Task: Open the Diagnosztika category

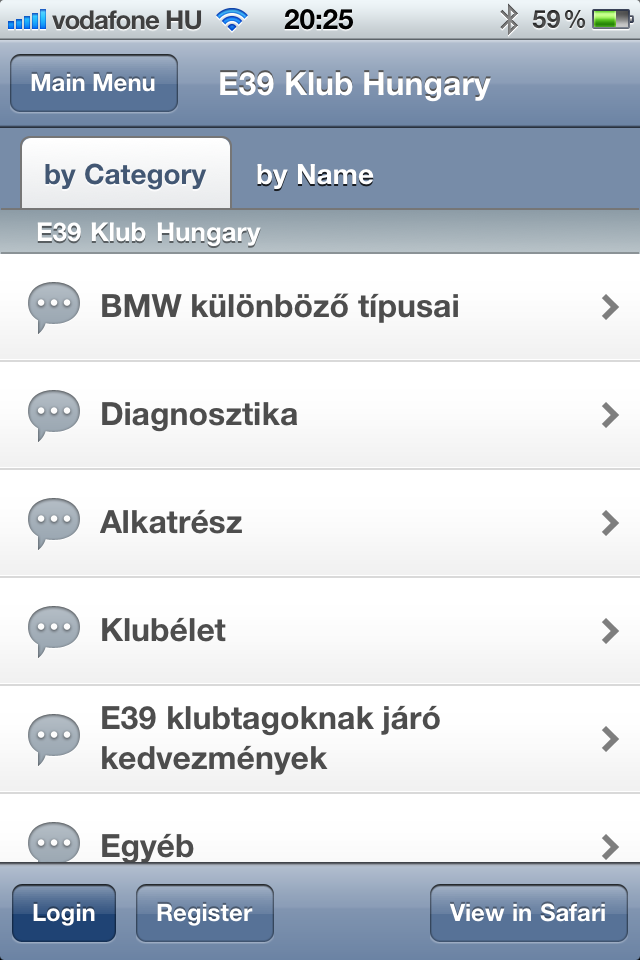Action: (x=320, y=415)
